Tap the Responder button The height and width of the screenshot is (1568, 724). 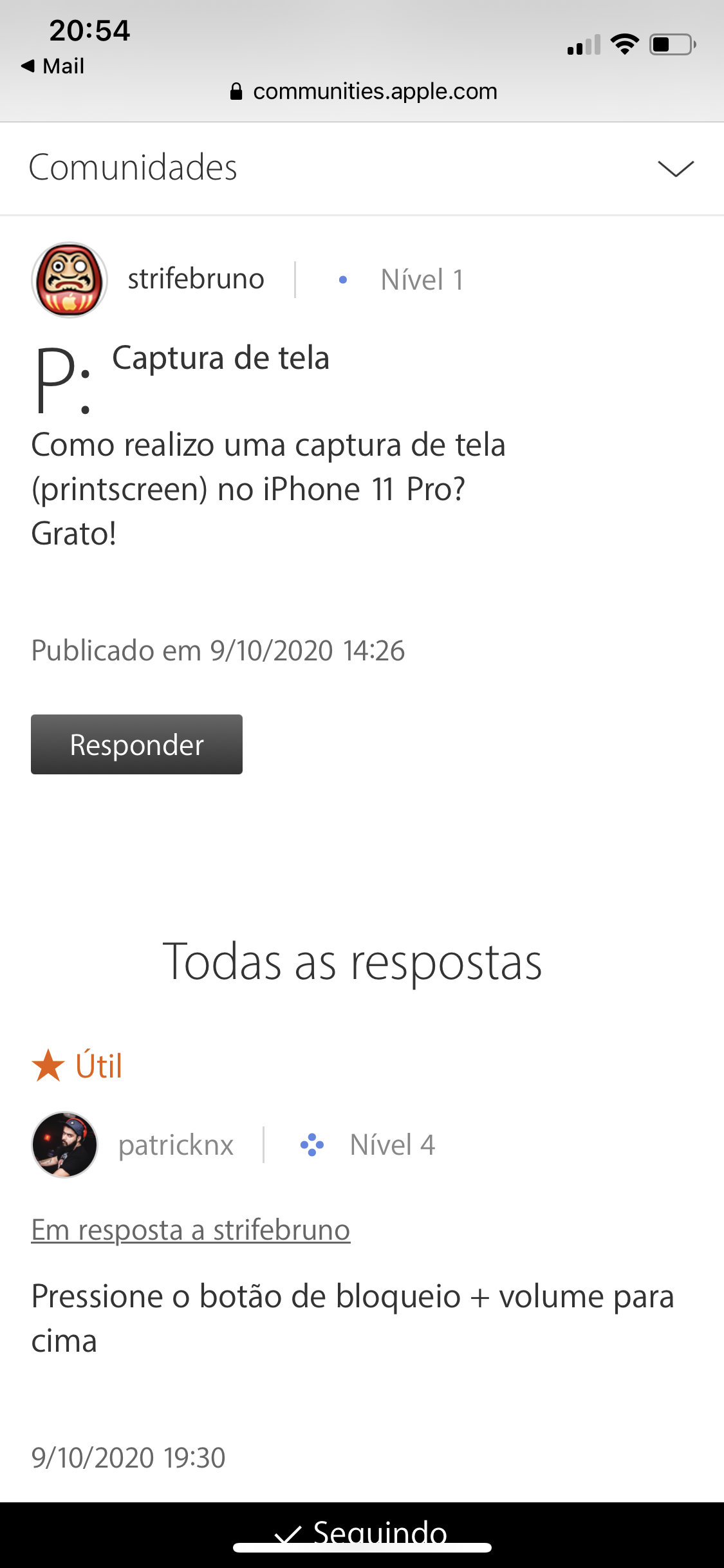point(136,745)
